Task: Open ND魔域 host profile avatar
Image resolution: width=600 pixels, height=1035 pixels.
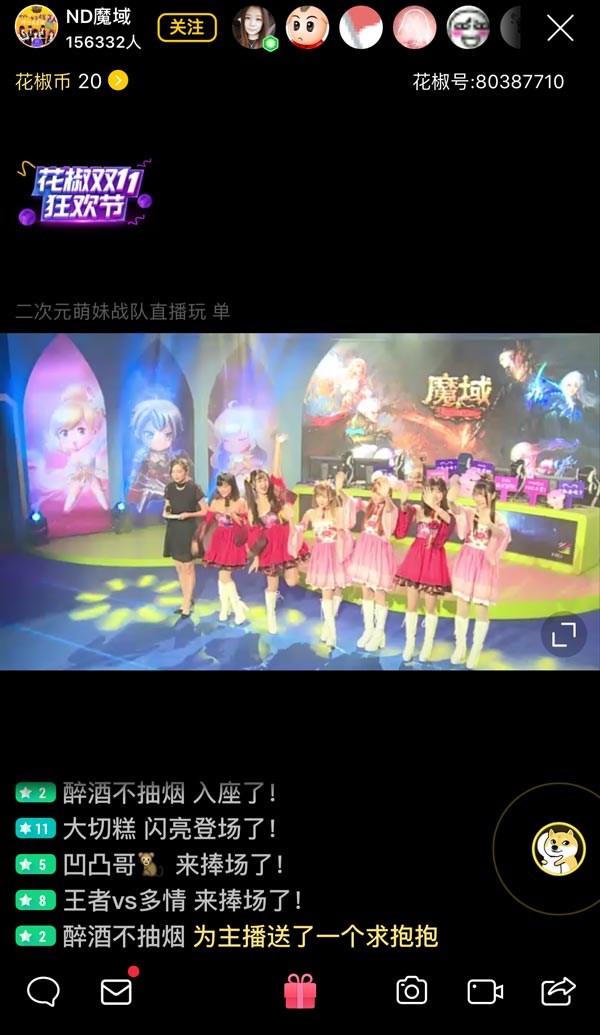Action: pyautogui.click(x=35, y=27)
